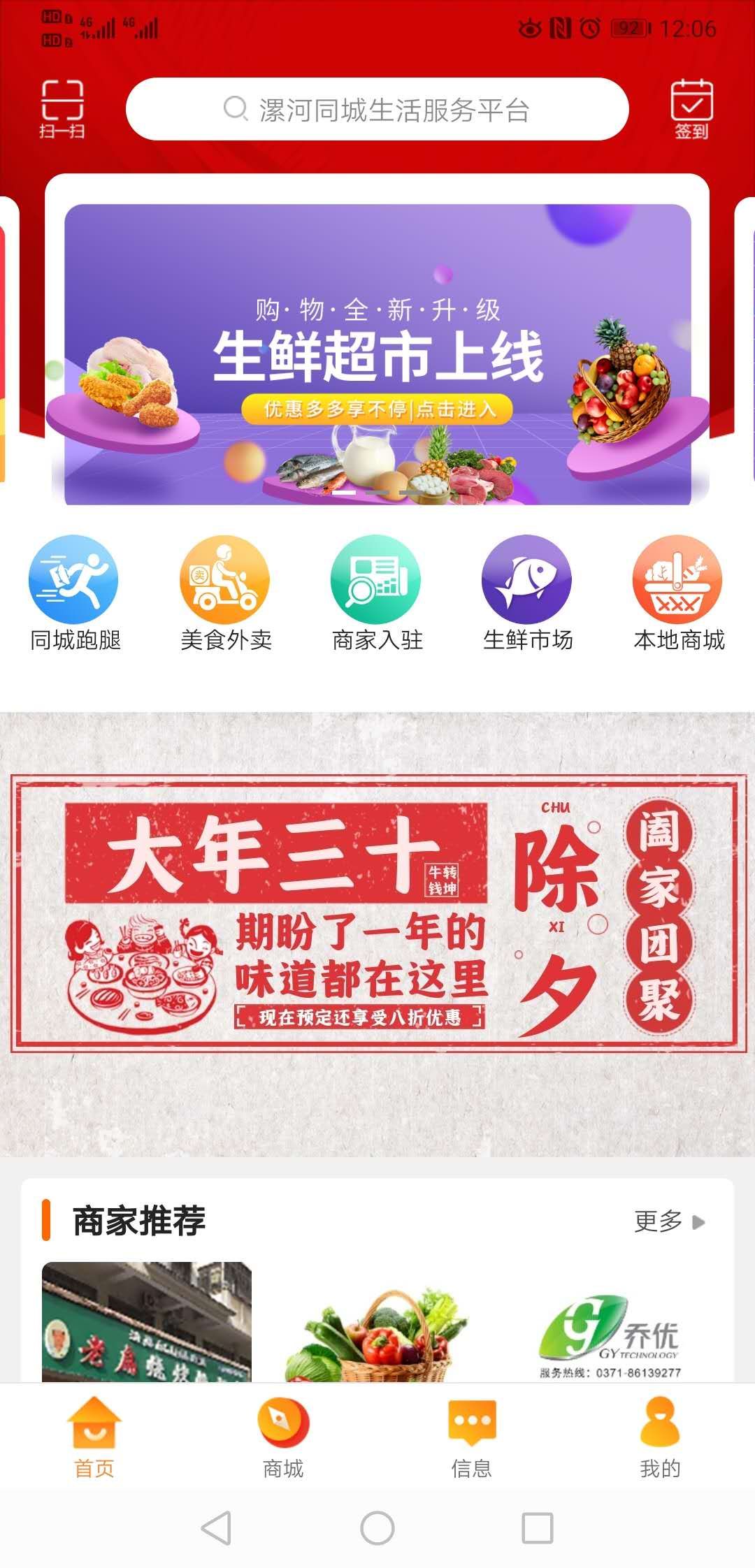Switch to the 信息 tab
The height and width of the screenshot is (1568, 755).
tap(472, 1438)
